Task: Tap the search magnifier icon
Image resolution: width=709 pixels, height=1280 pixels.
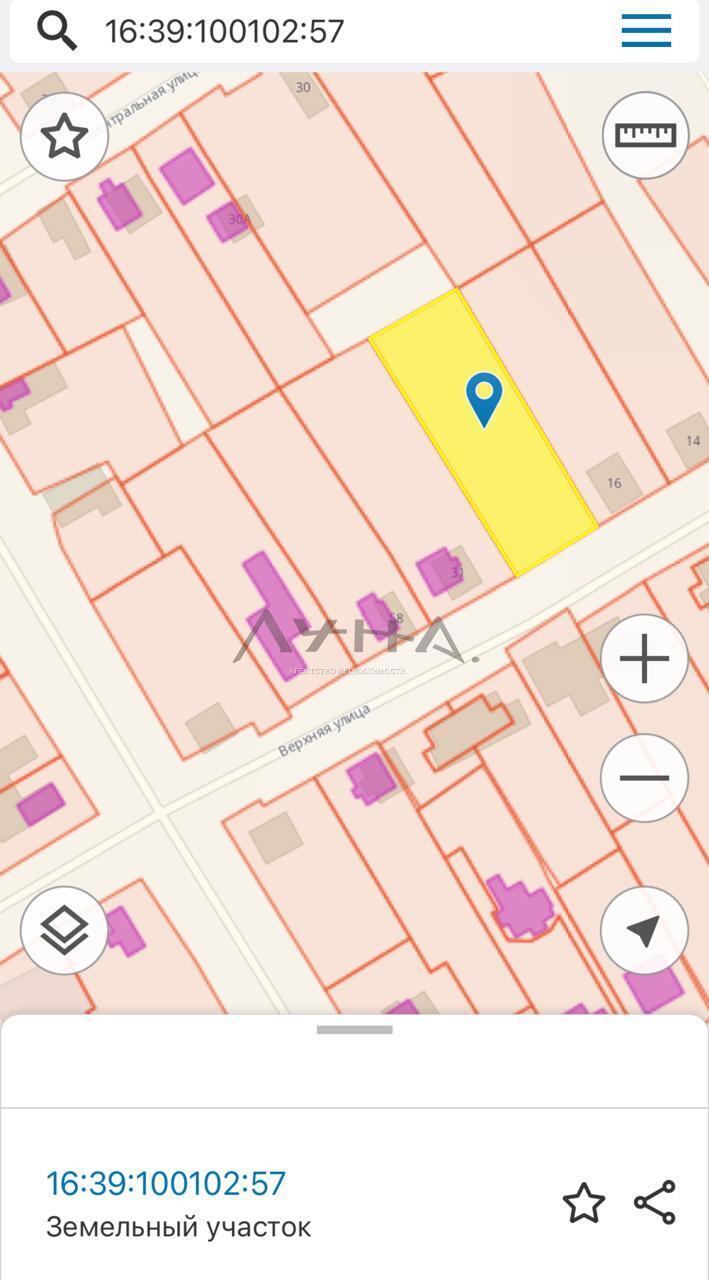Action: coord(57,31)
